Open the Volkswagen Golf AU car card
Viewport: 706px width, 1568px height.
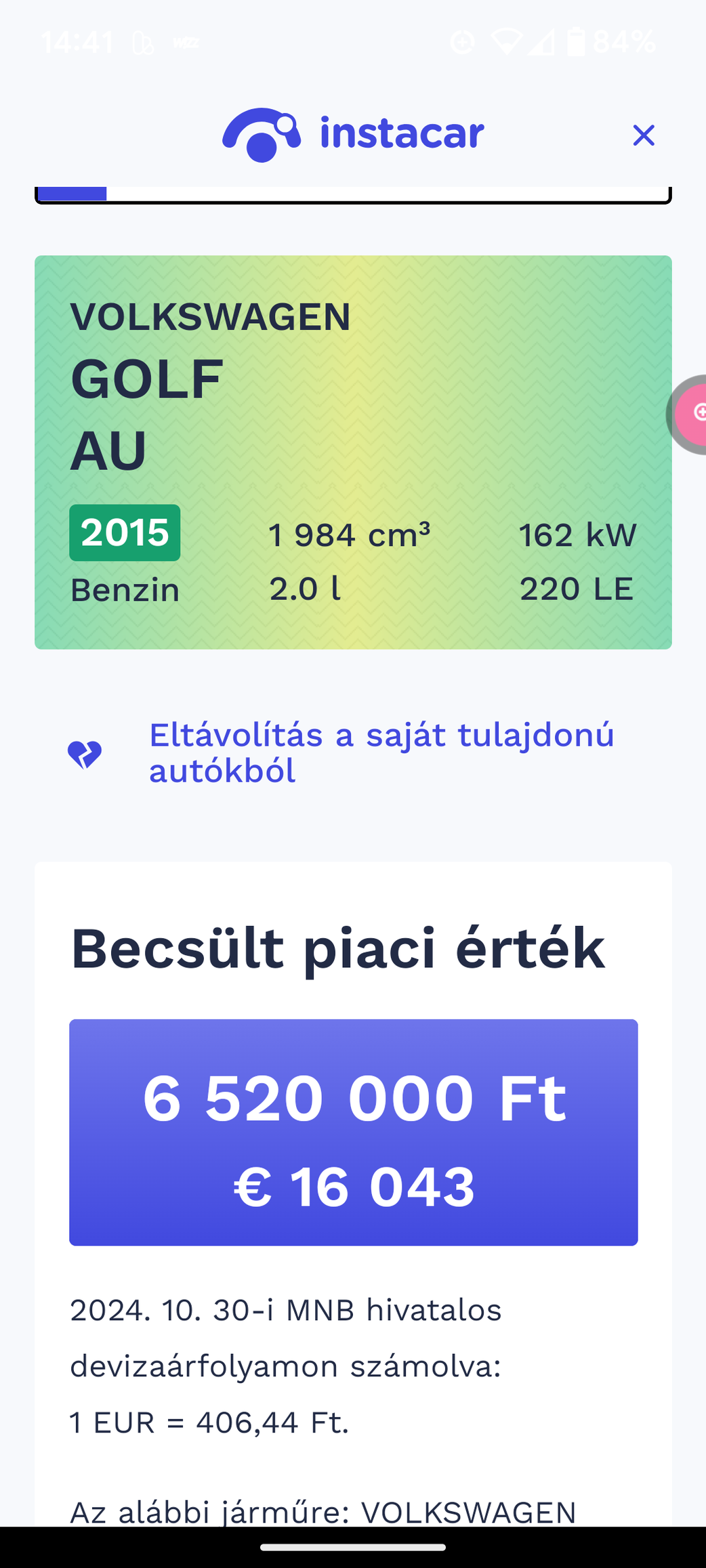(353, 452)
